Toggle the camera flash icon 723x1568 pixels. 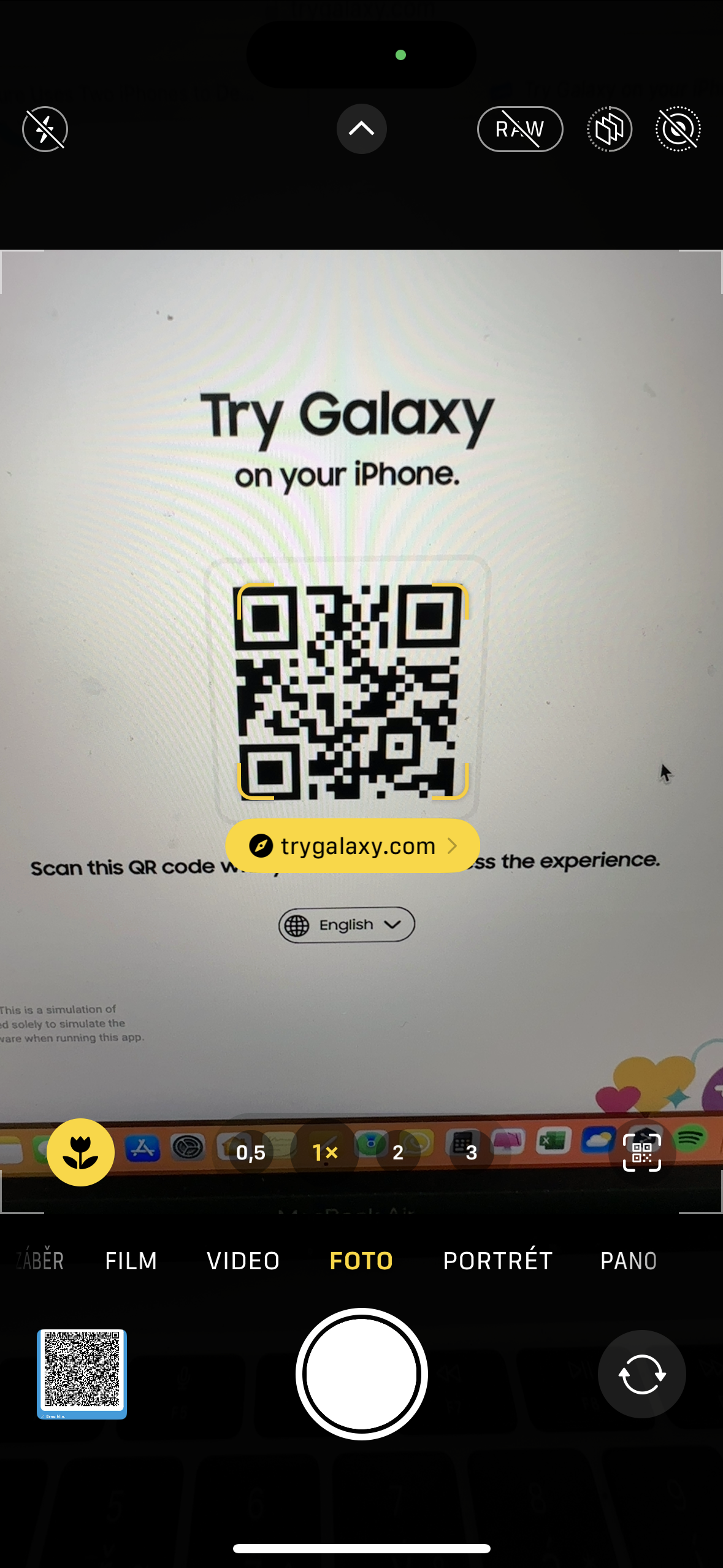click(x=45, y=129)
